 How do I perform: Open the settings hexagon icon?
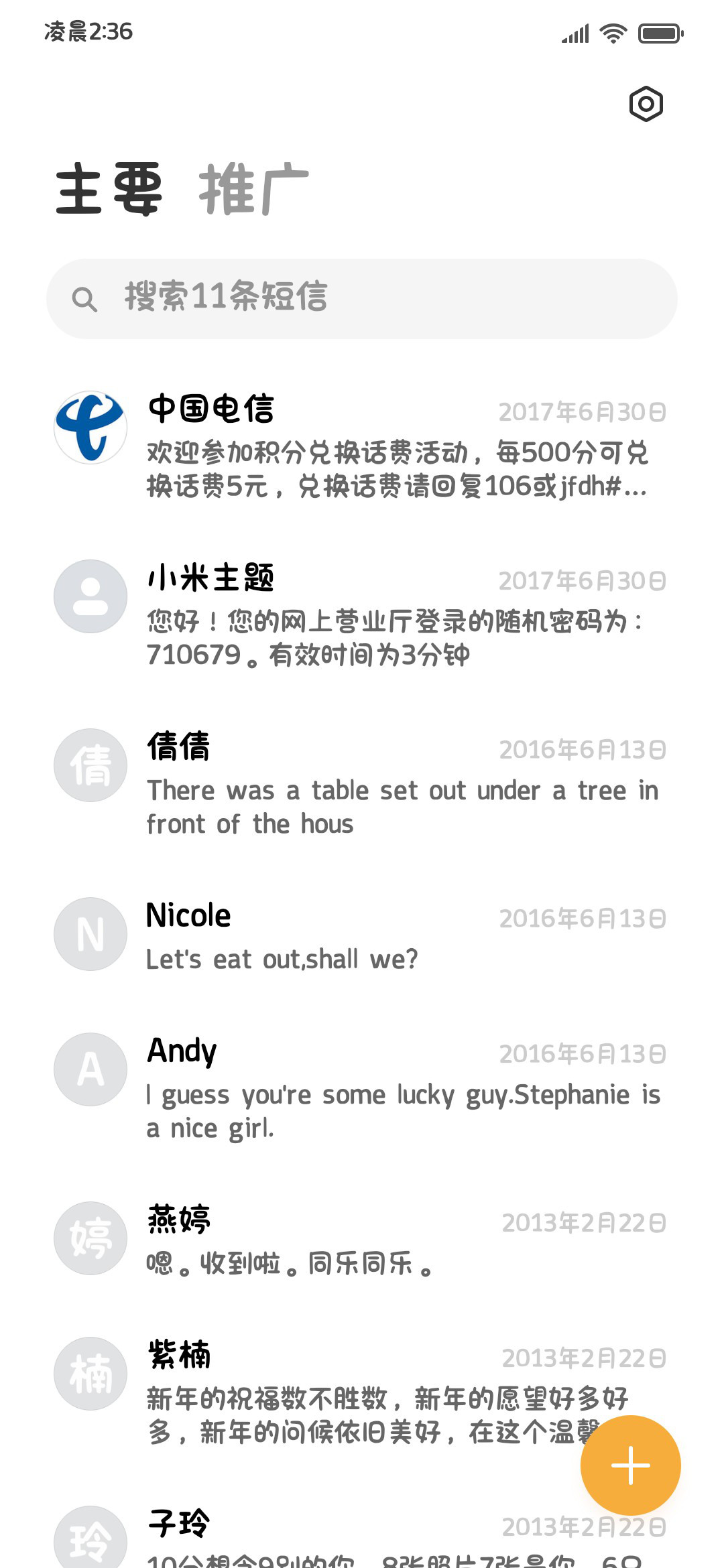coord(646,104)
